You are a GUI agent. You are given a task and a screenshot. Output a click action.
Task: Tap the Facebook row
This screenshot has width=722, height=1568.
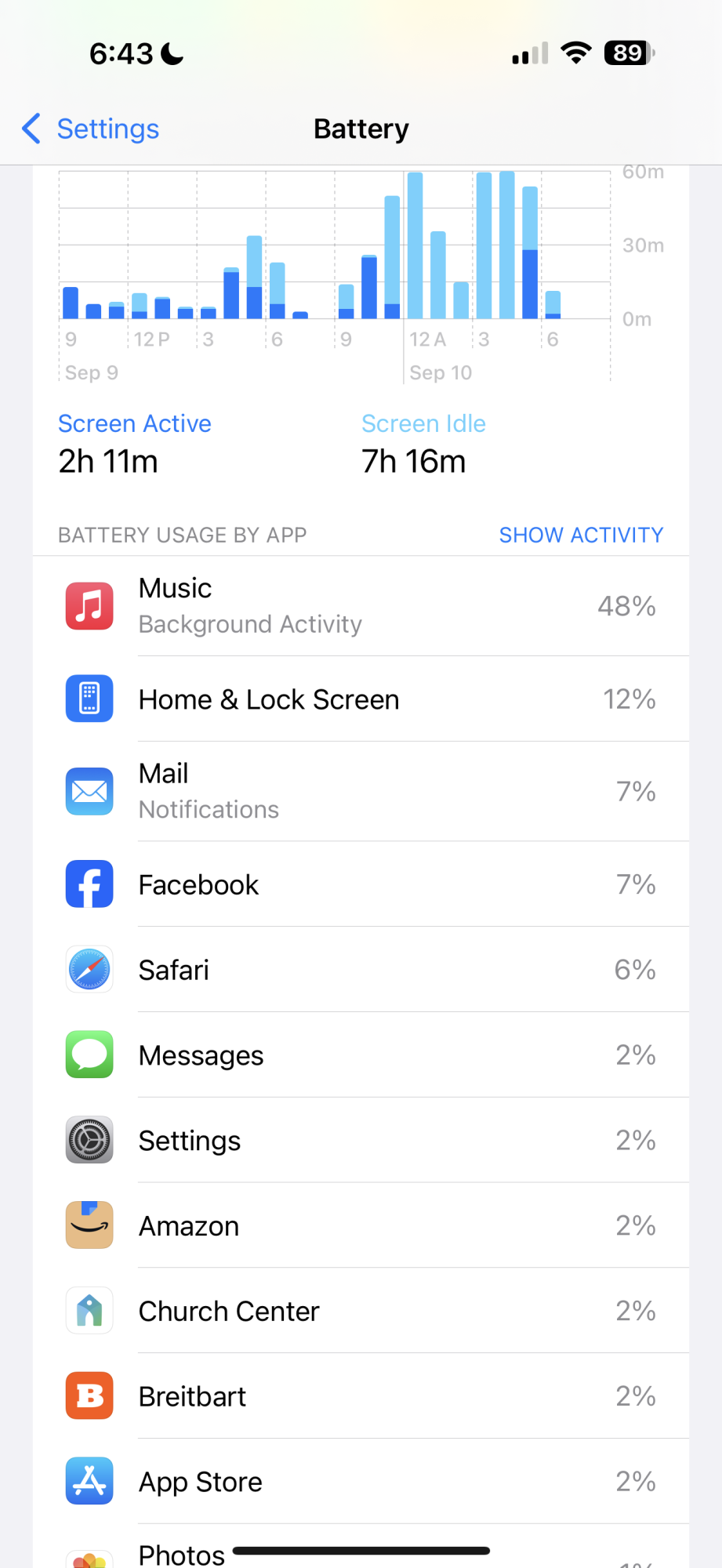[361, 884]
